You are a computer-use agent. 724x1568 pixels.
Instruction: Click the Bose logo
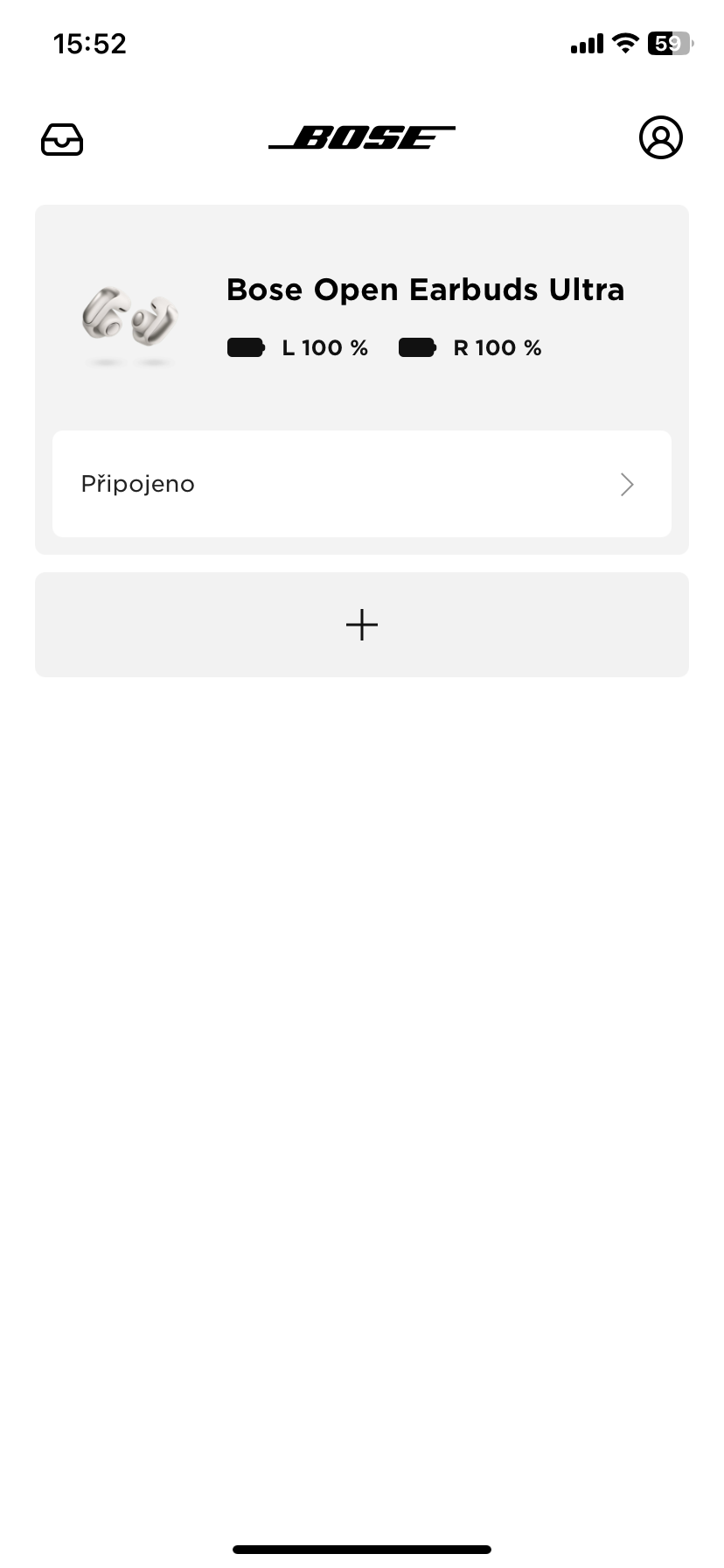[361, 137]
